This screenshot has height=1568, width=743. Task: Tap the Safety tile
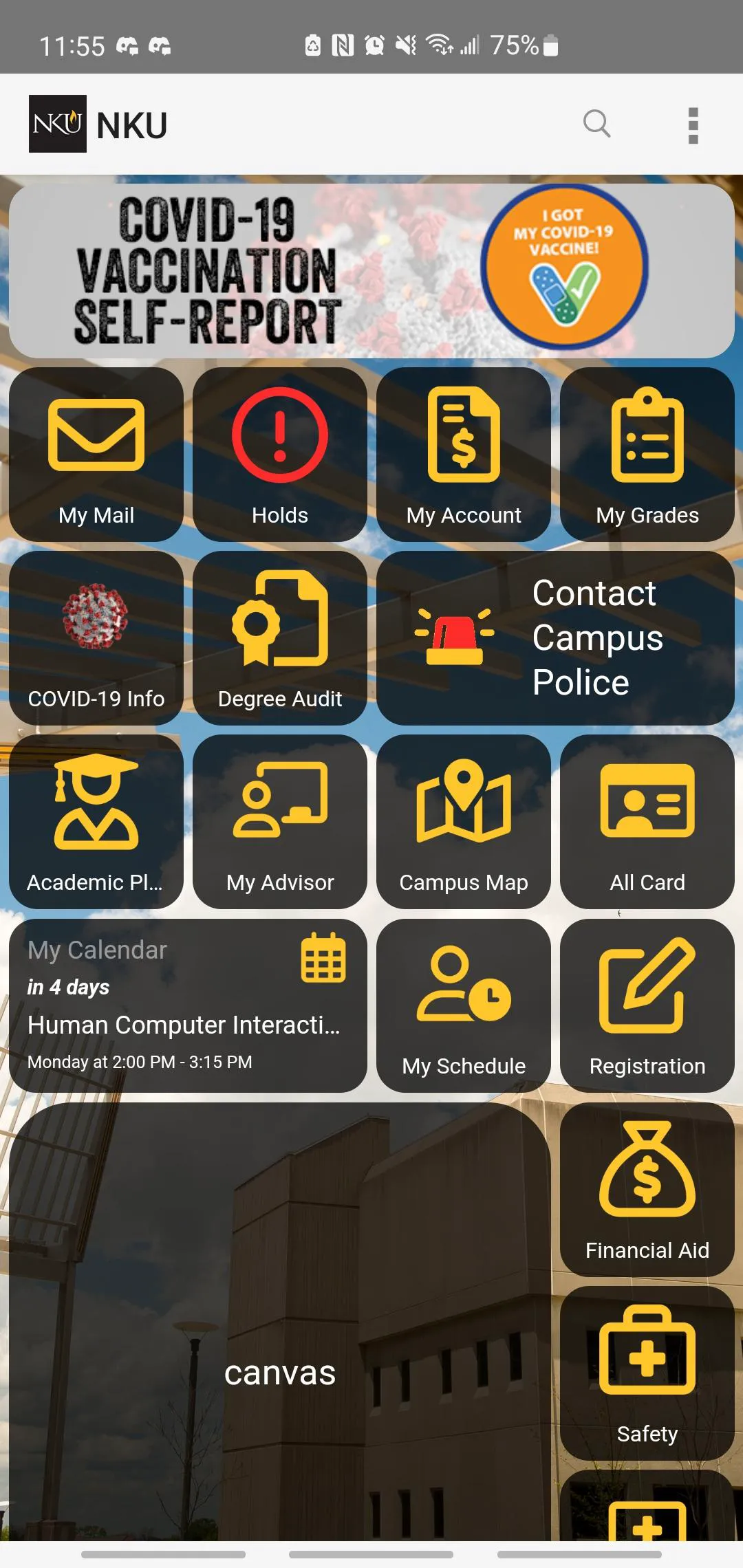(647, 1373)
